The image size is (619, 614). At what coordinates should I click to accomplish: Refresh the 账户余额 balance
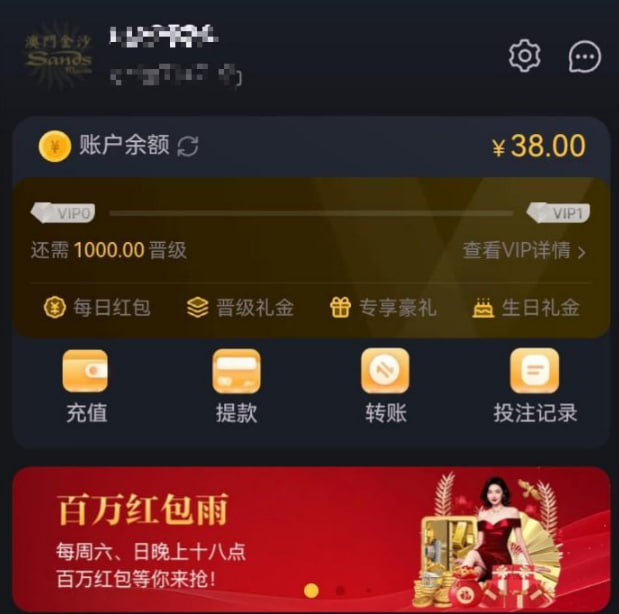pyautogui.click(x=188, y=146)
